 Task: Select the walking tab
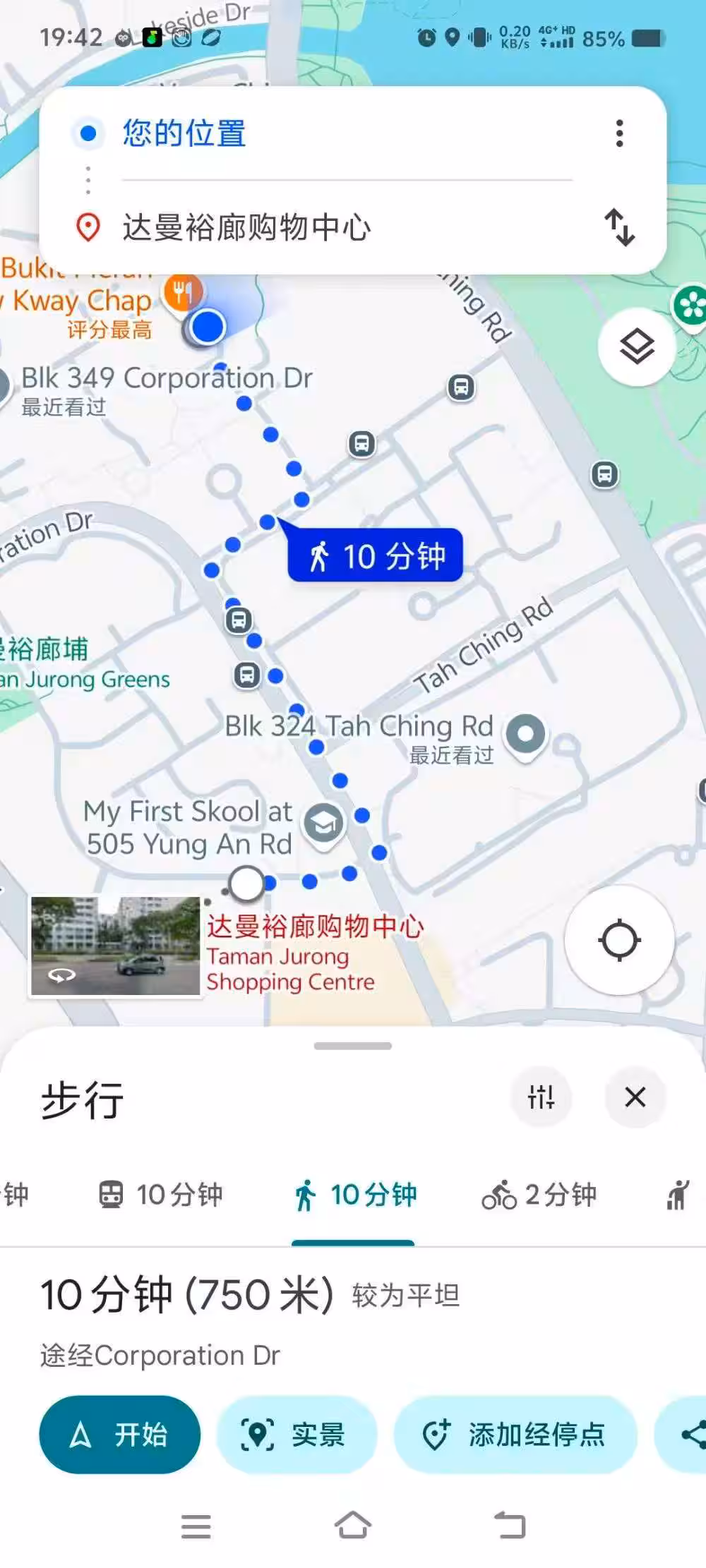point(354,1195)
